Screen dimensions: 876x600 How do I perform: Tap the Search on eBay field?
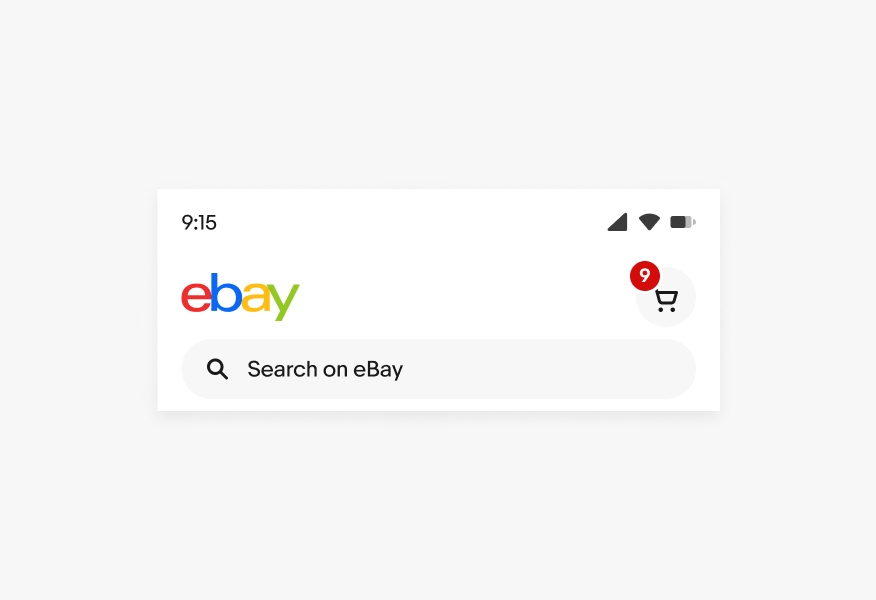pos(438,369)
